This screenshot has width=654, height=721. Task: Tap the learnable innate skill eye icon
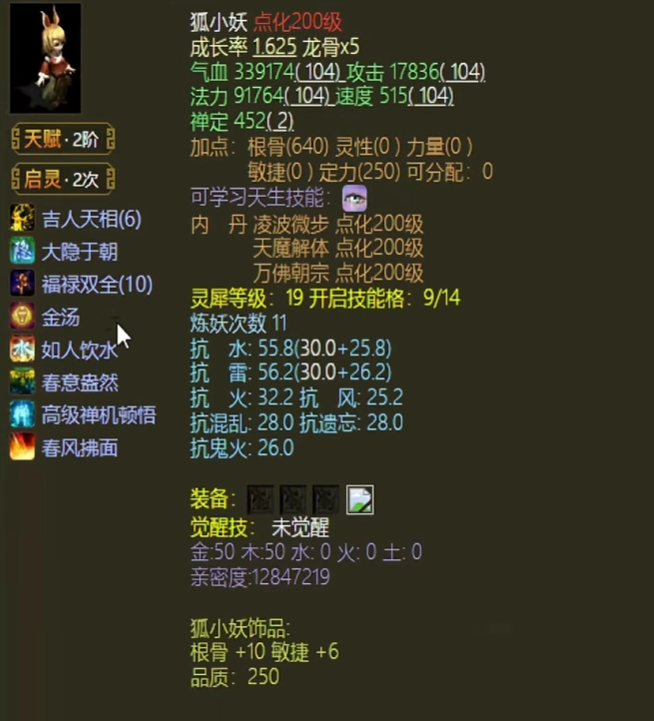coord(354,198)
